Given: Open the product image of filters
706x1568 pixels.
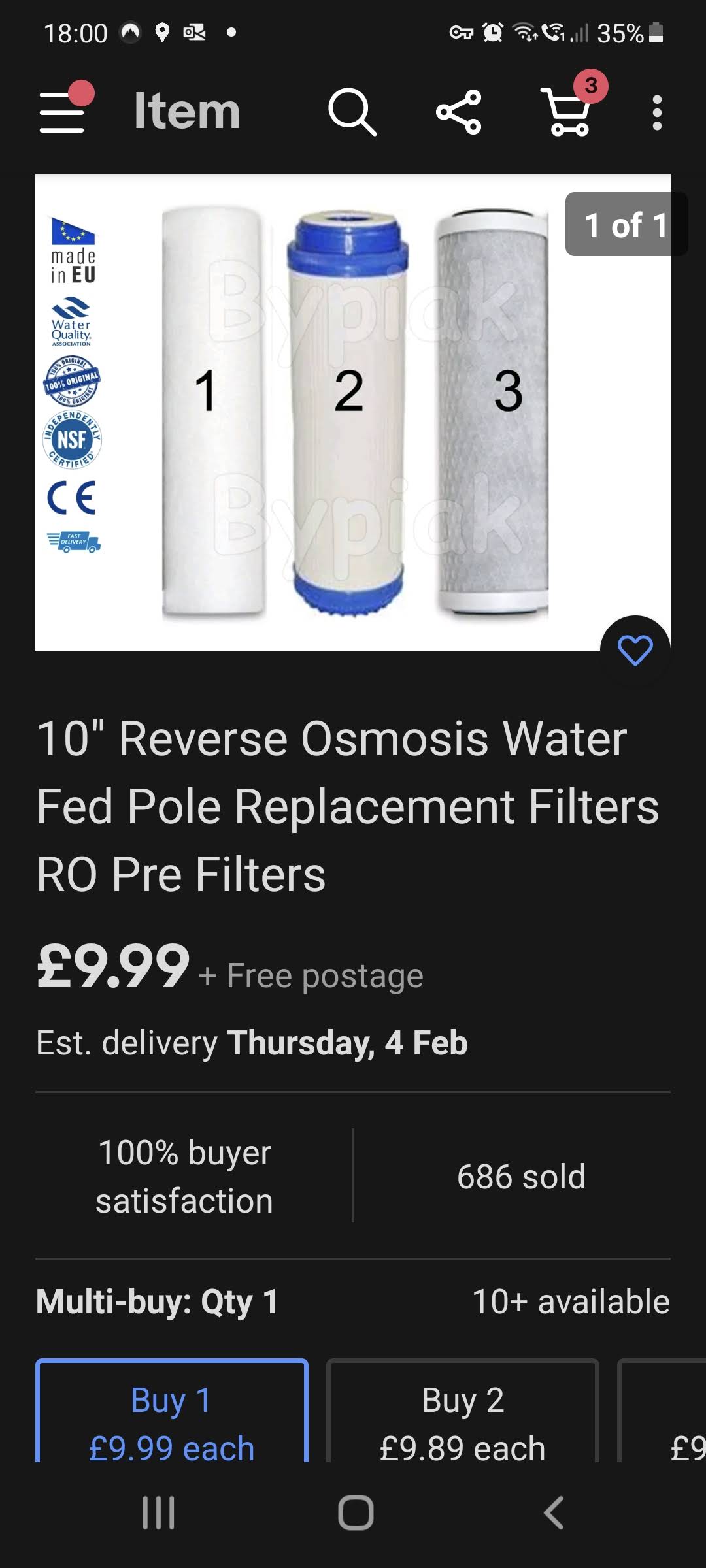Looking at the screenshot, I should (x=353, y=412).
